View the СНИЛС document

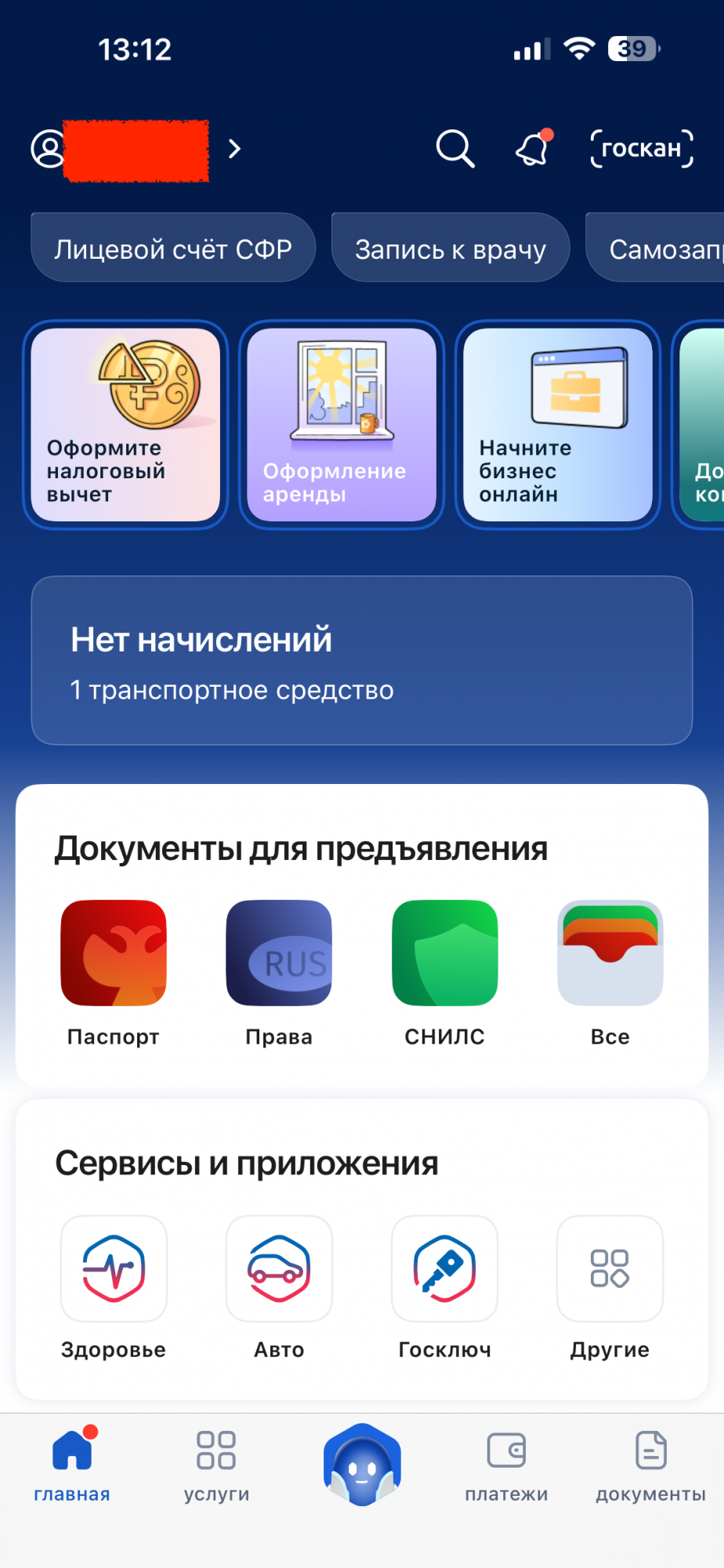[x=444, y=953]
